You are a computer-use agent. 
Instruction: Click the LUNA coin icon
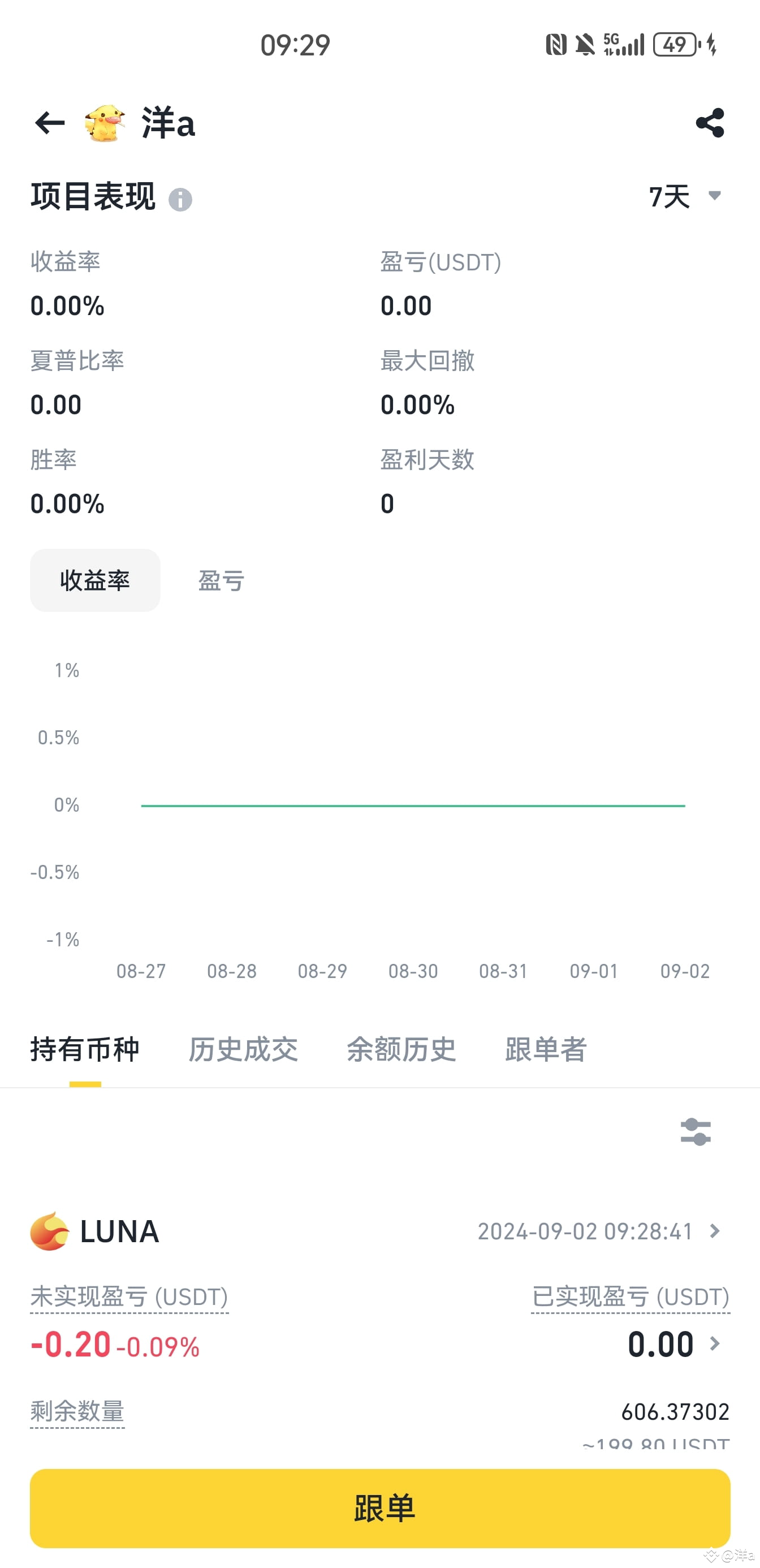click(x=49, y=1231)
